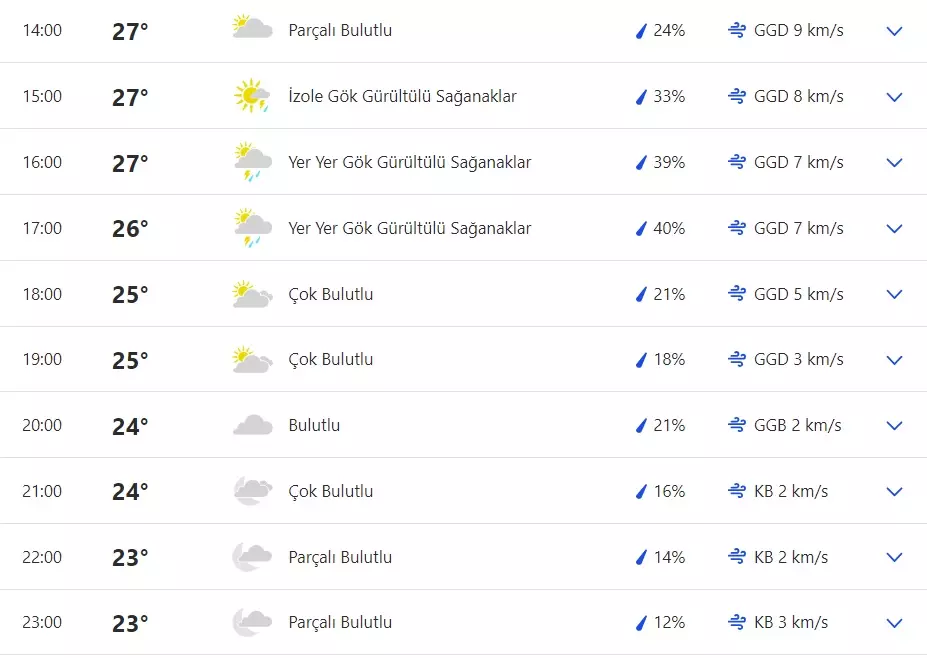Image resolution: width=927 pixels, height=658 pixels.
Task: Expand the 17:00 hourly forecast
Action: 894,228
